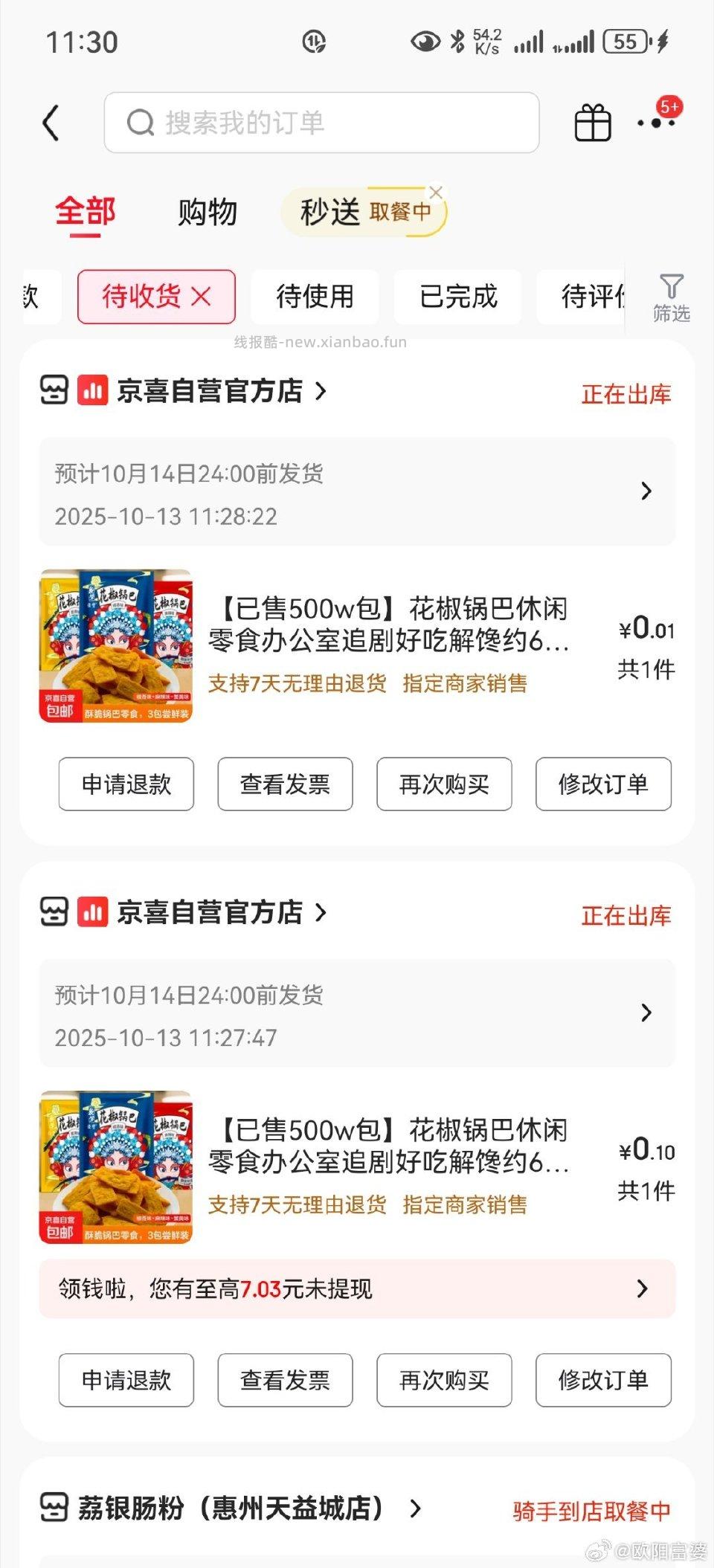
Task: Select the 已完成 filter chip
Action: (457, 297)
